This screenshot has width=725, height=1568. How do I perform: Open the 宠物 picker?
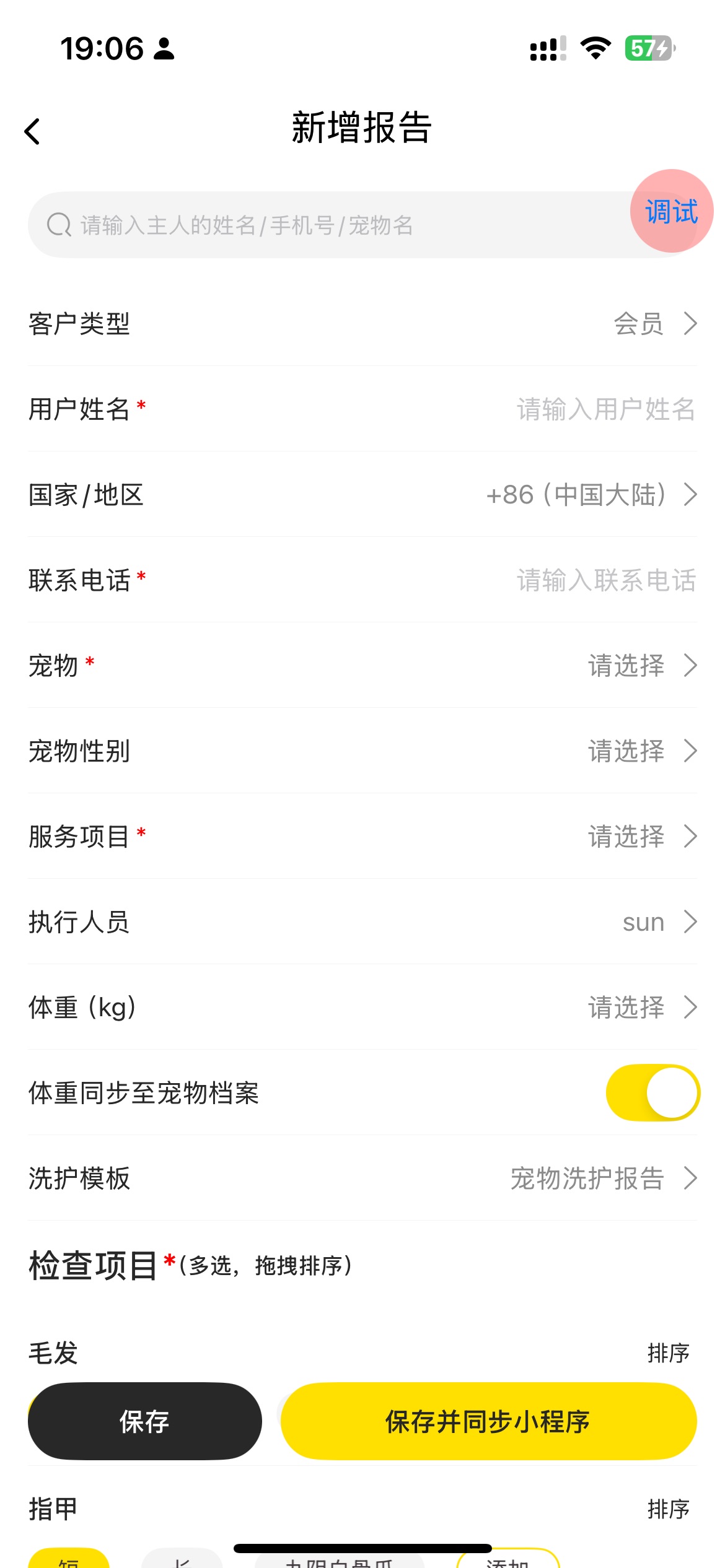tap(362, 665)
